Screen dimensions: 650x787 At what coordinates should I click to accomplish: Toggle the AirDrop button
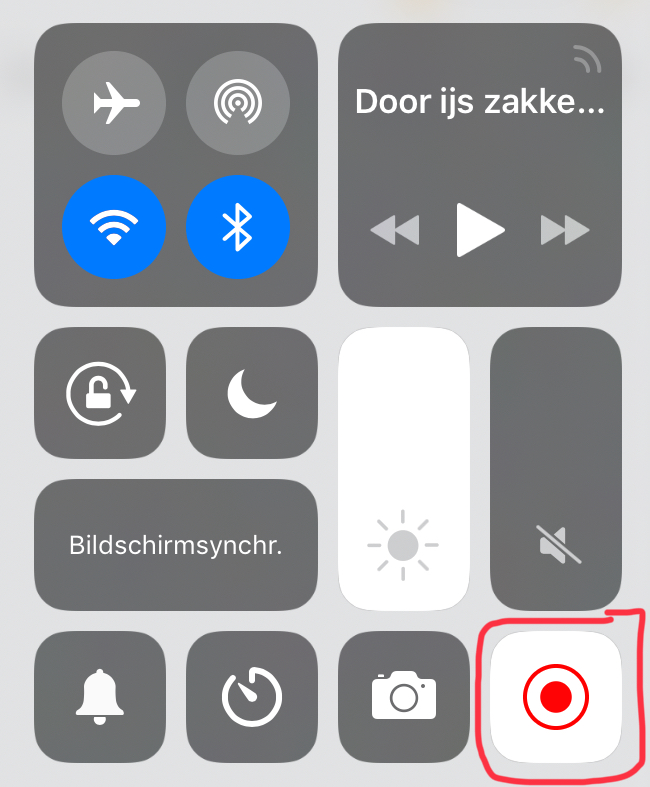pyautogui.click(x=237, y=103)
